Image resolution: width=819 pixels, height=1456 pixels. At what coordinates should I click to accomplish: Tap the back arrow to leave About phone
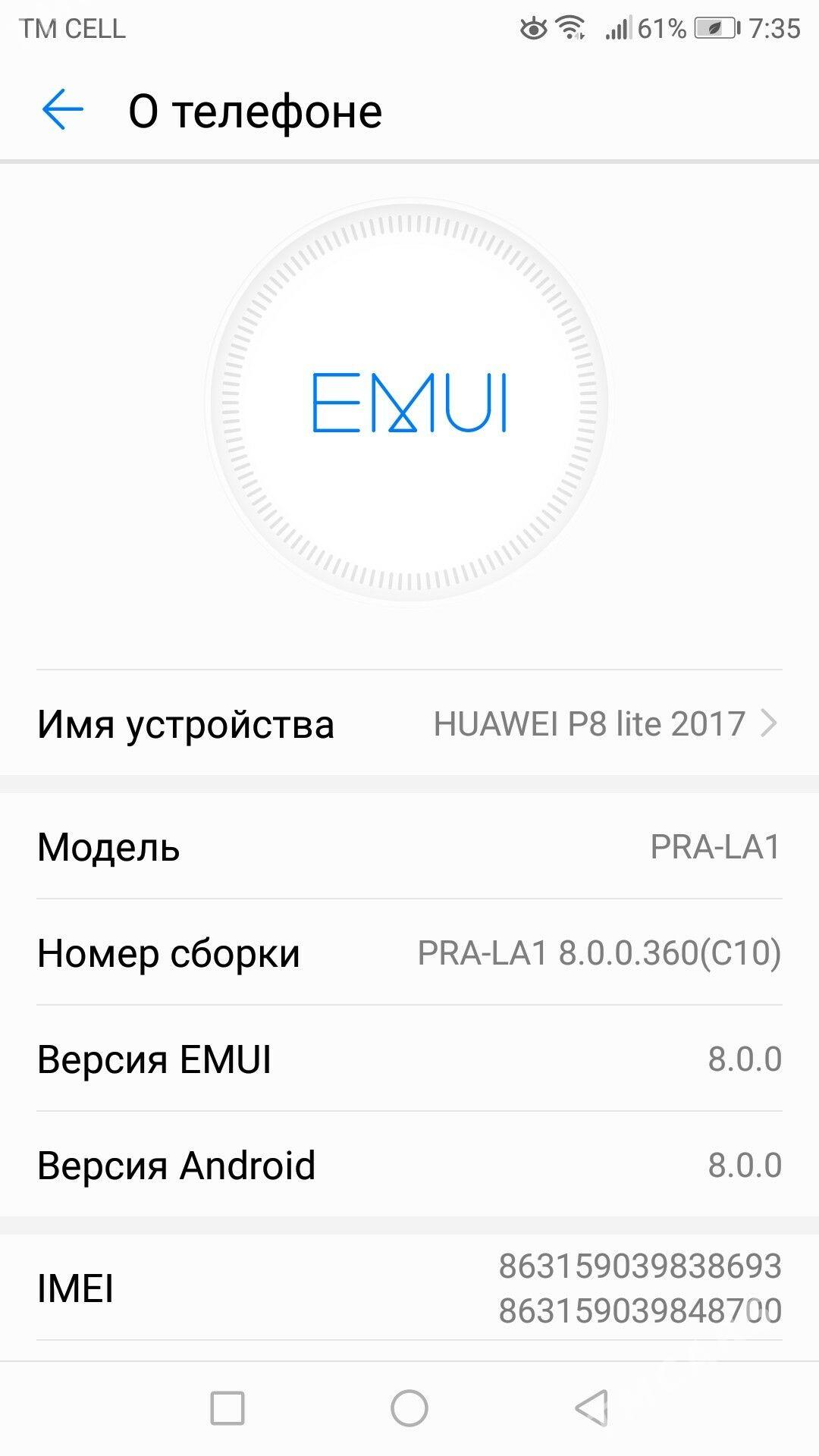pyautogui.click(x=62, y=109)
